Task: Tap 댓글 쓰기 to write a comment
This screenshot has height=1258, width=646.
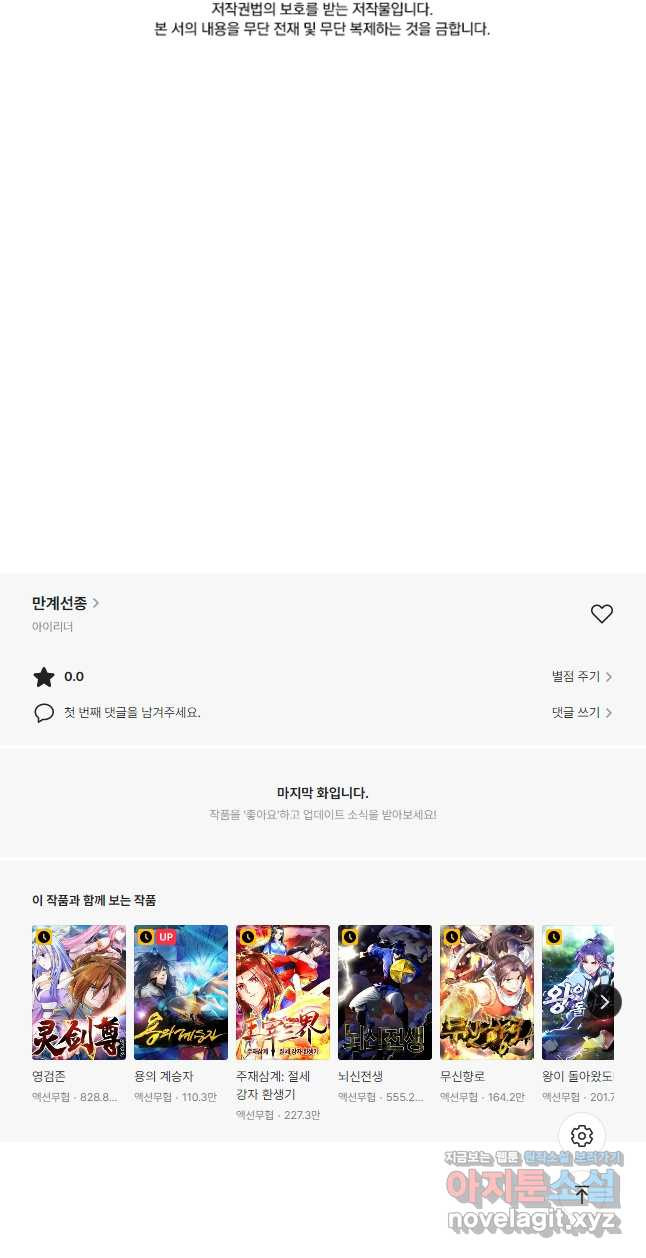Action: (581, 713)
